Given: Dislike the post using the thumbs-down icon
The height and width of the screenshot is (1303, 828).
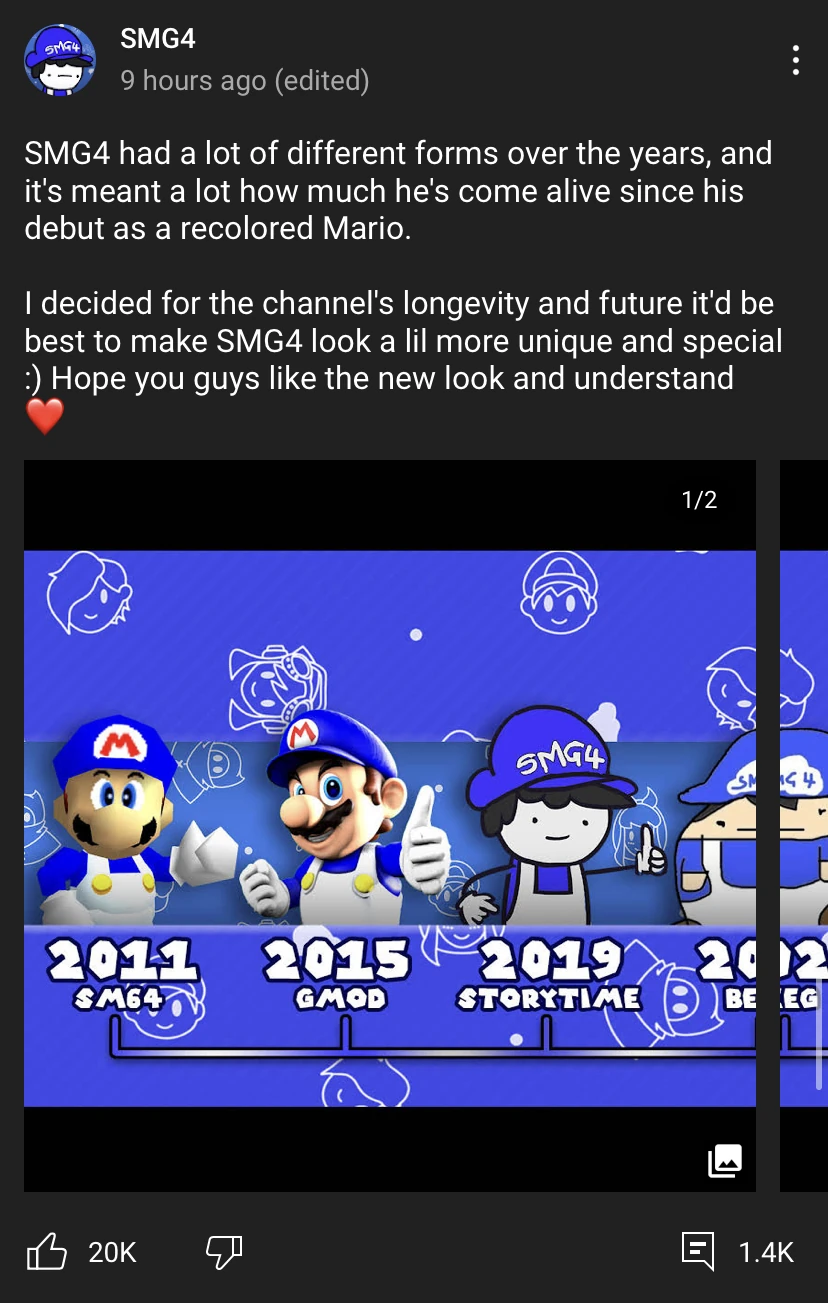Looking at the screenshot, I should point(222,1251).
